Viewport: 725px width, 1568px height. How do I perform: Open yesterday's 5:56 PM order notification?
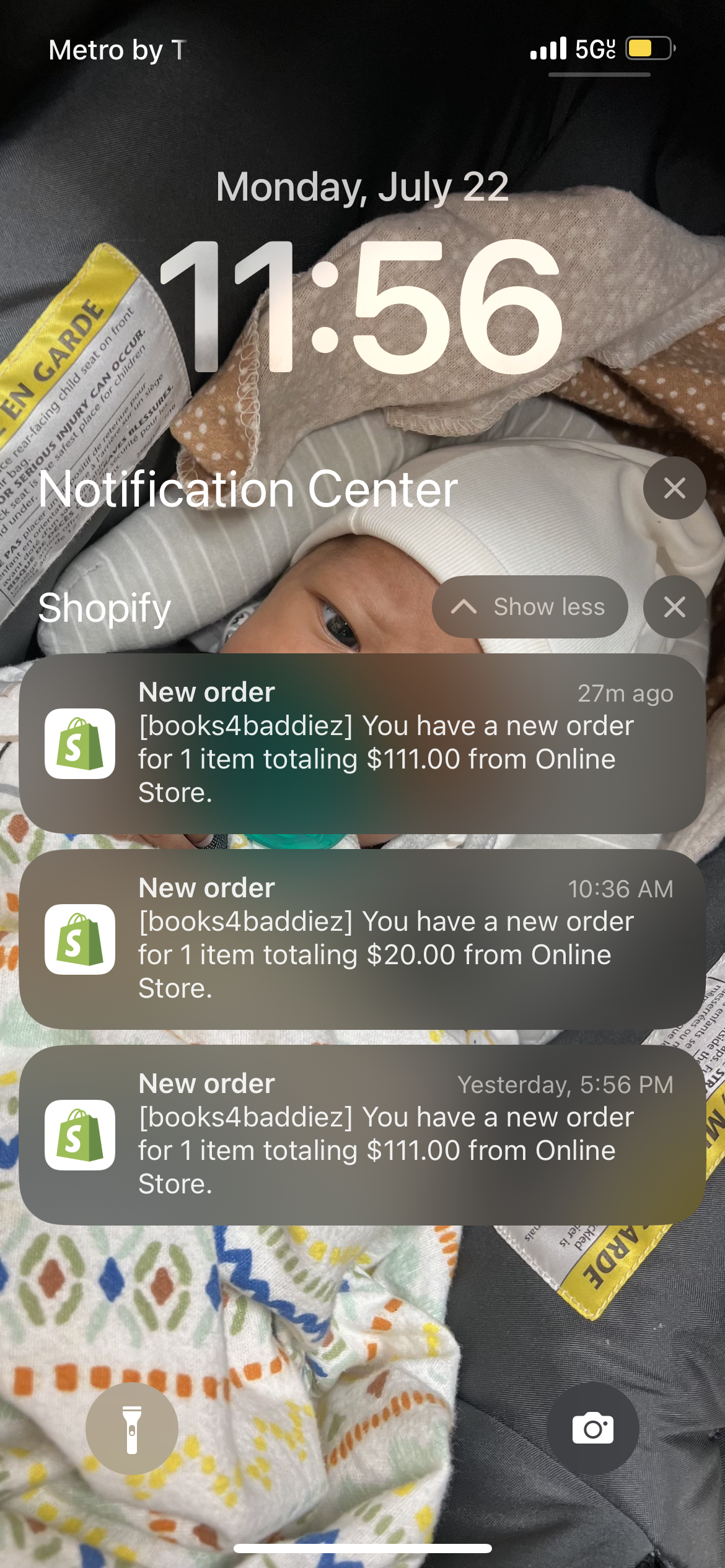[x=362, y=1135]
